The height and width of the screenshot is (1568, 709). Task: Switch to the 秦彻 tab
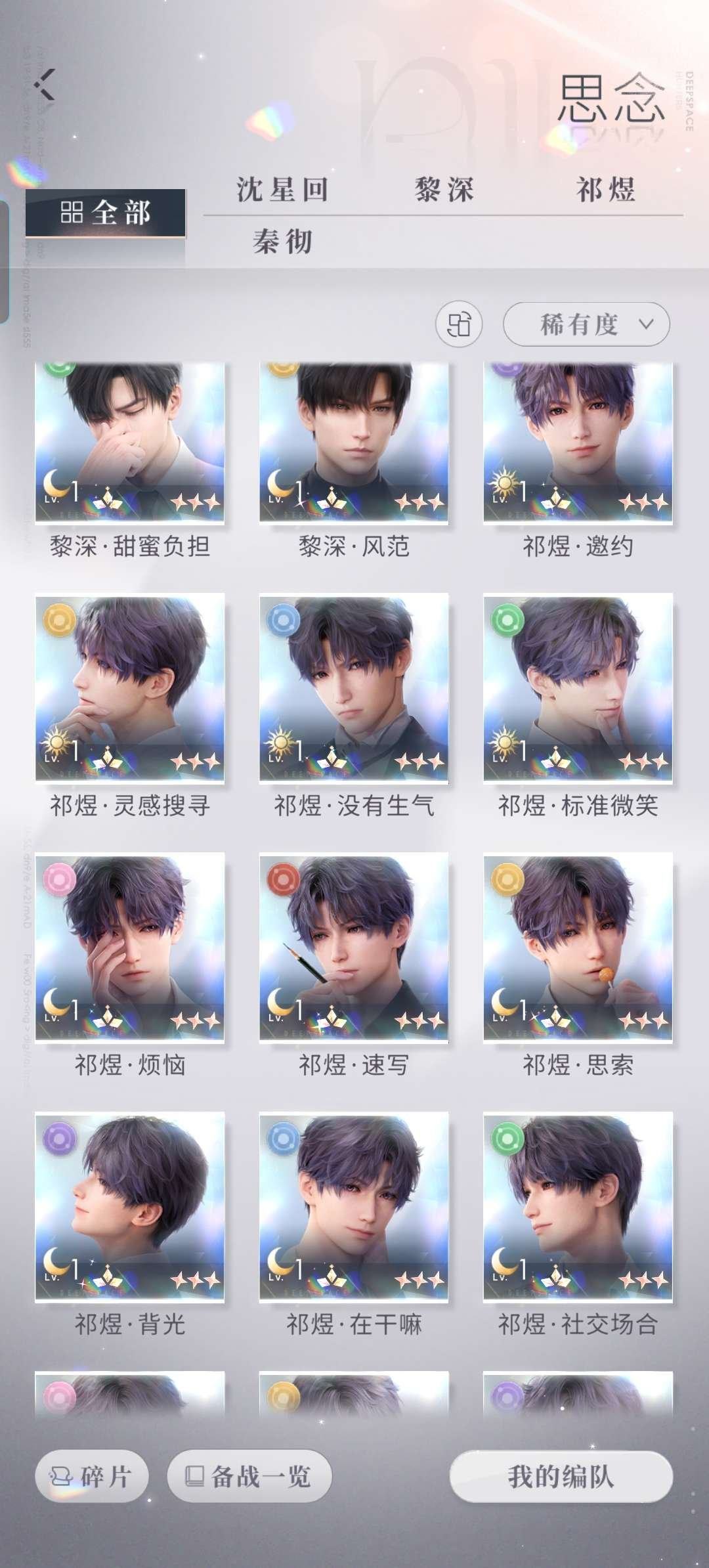tap(282, 242)
